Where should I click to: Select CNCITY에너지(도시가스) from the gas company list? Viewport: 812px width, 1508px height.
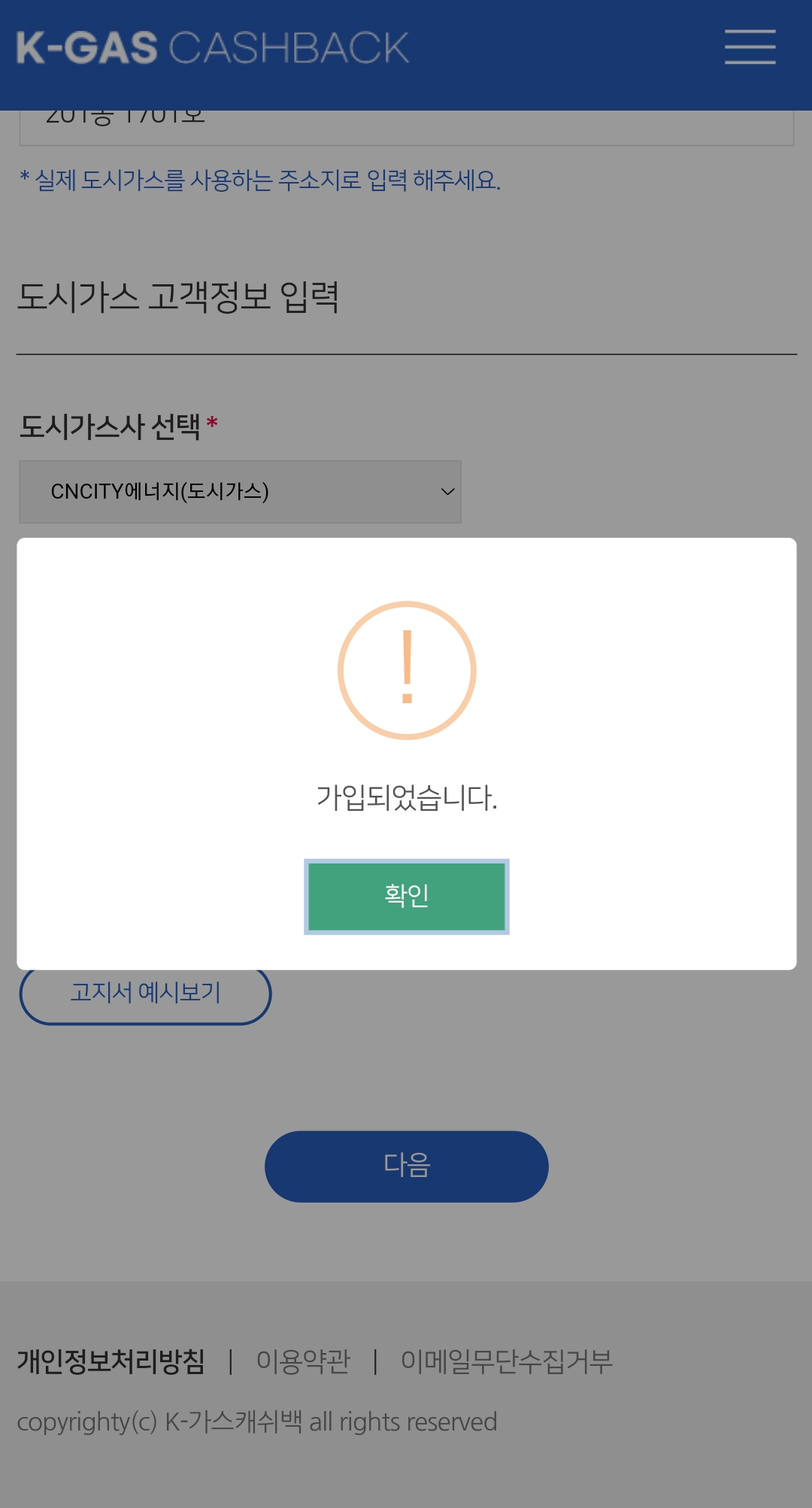(x=239, y=491)
